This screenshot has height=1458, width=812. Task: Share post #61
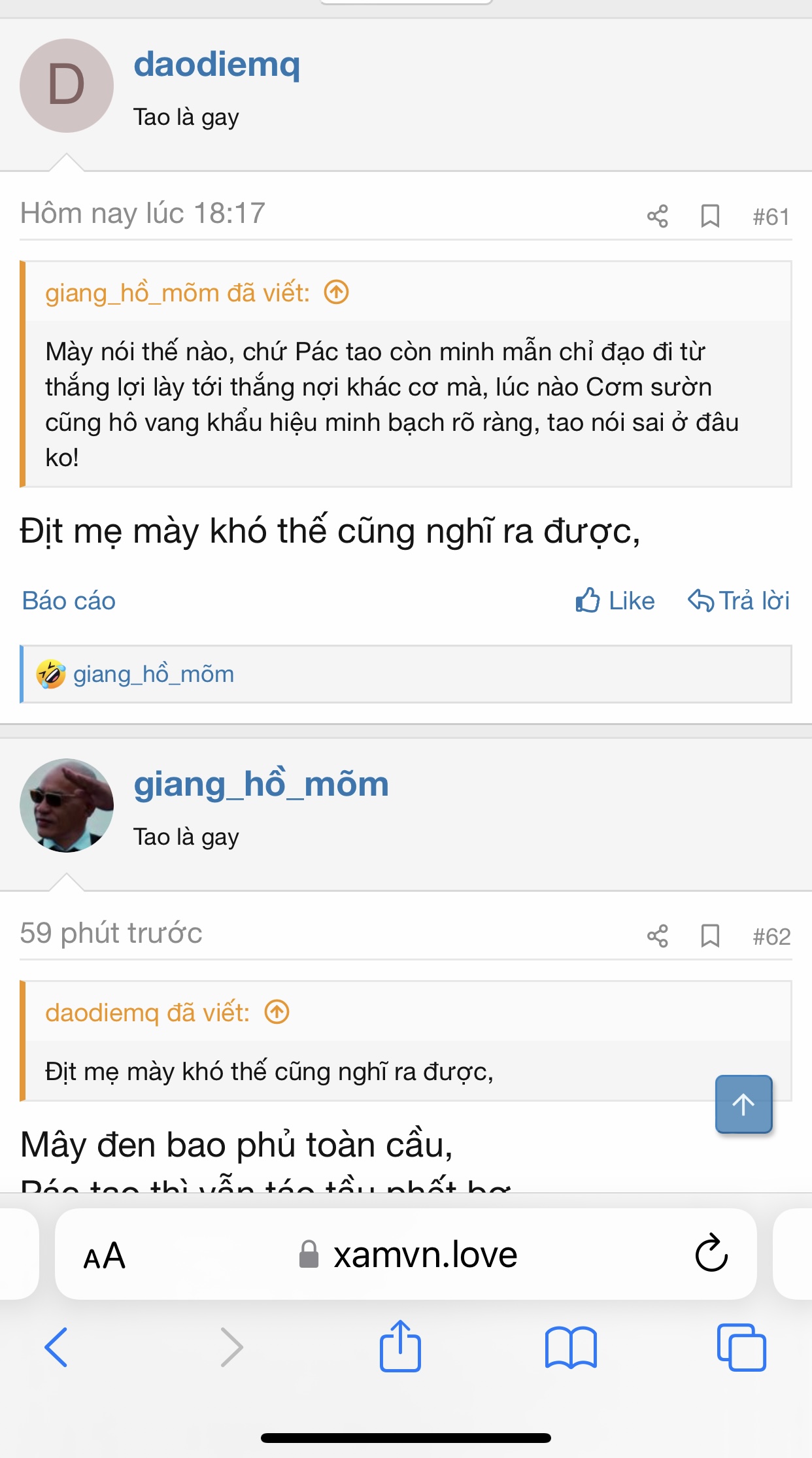(657, 216)
